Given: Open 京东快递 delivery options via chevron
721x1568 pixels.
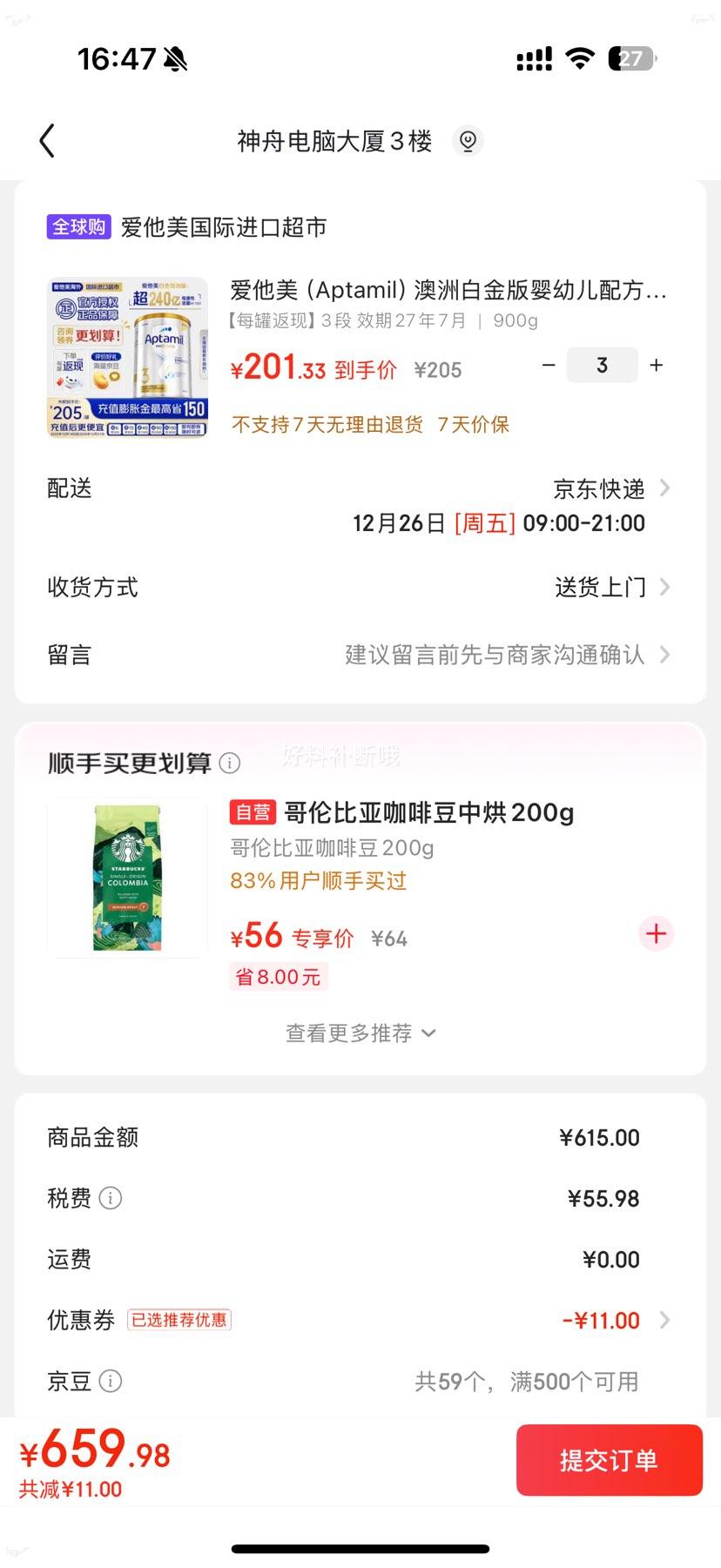Looking at the screenshot, I should click(x=664, y=488).
